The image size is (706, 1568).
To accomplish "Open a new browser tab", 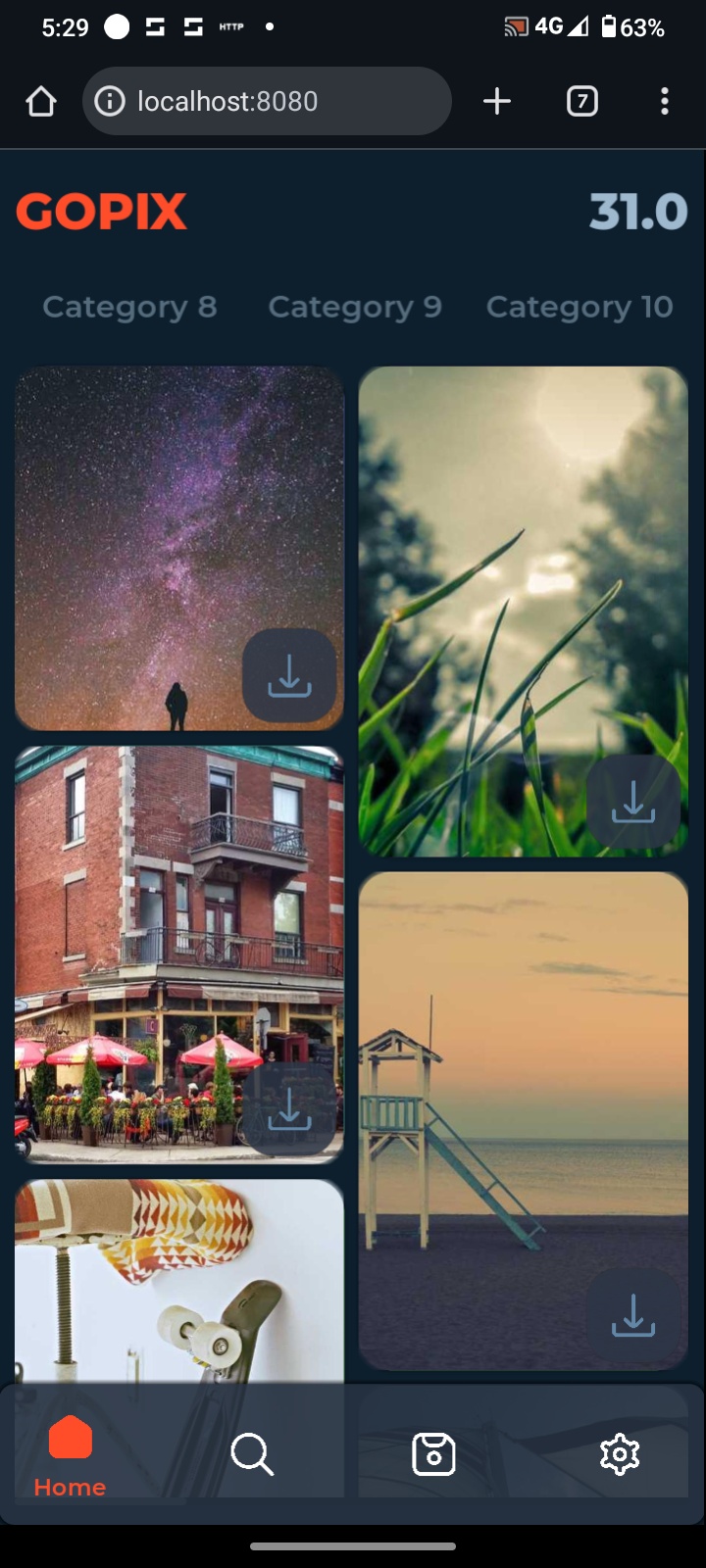I will point(497,101).
